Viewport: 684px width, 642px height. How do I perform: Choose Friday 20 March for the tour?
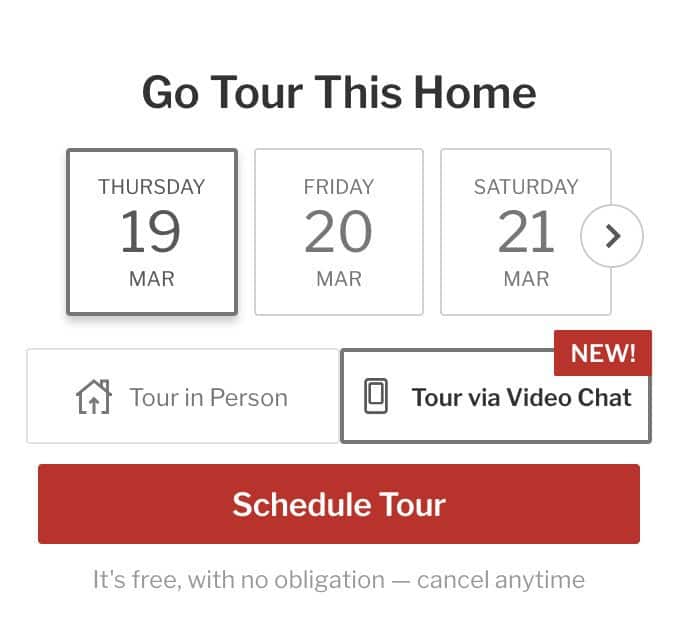click(339, 232)
